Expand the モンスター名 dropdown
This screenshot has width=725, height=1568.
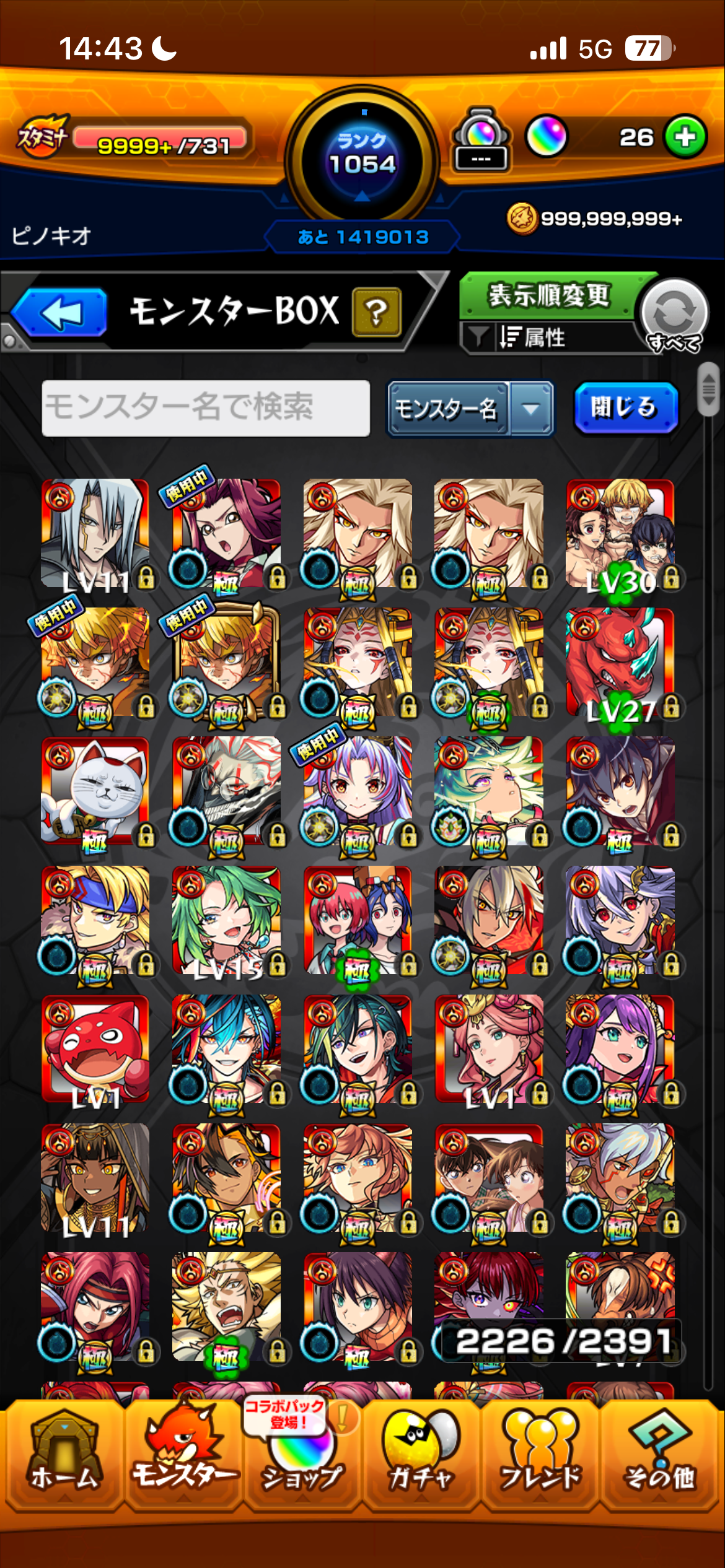click(530, 409)
